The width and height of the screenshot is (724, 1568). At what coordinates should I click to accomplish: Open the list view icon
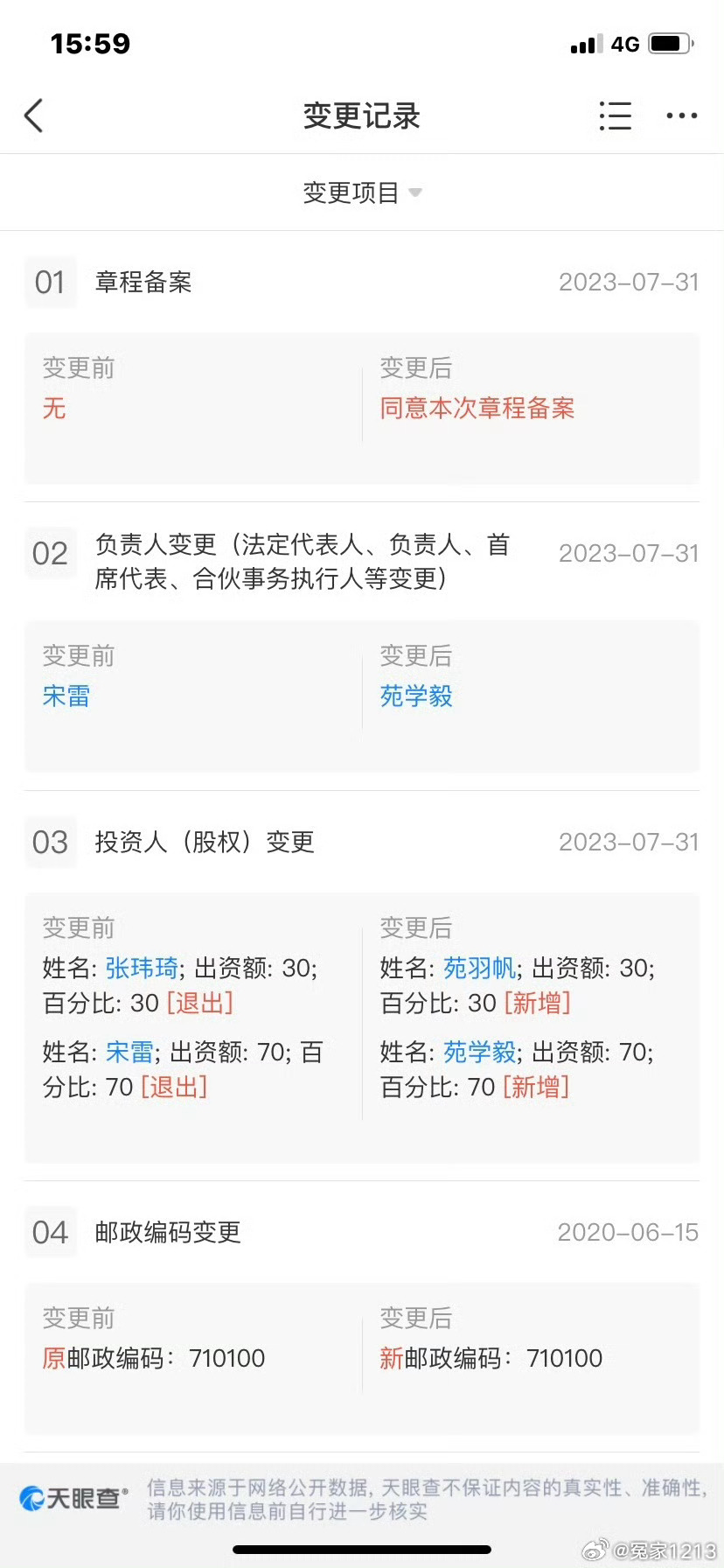pos(615,115)
